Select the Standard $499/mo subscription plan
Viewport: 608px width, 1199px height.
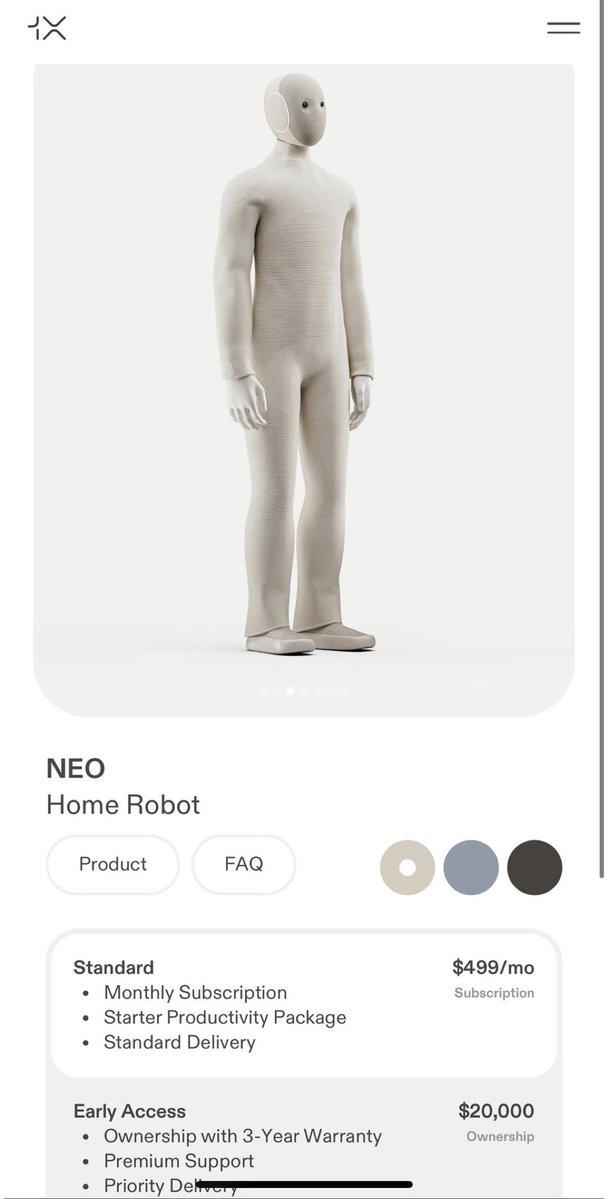tap(303, 1004)
